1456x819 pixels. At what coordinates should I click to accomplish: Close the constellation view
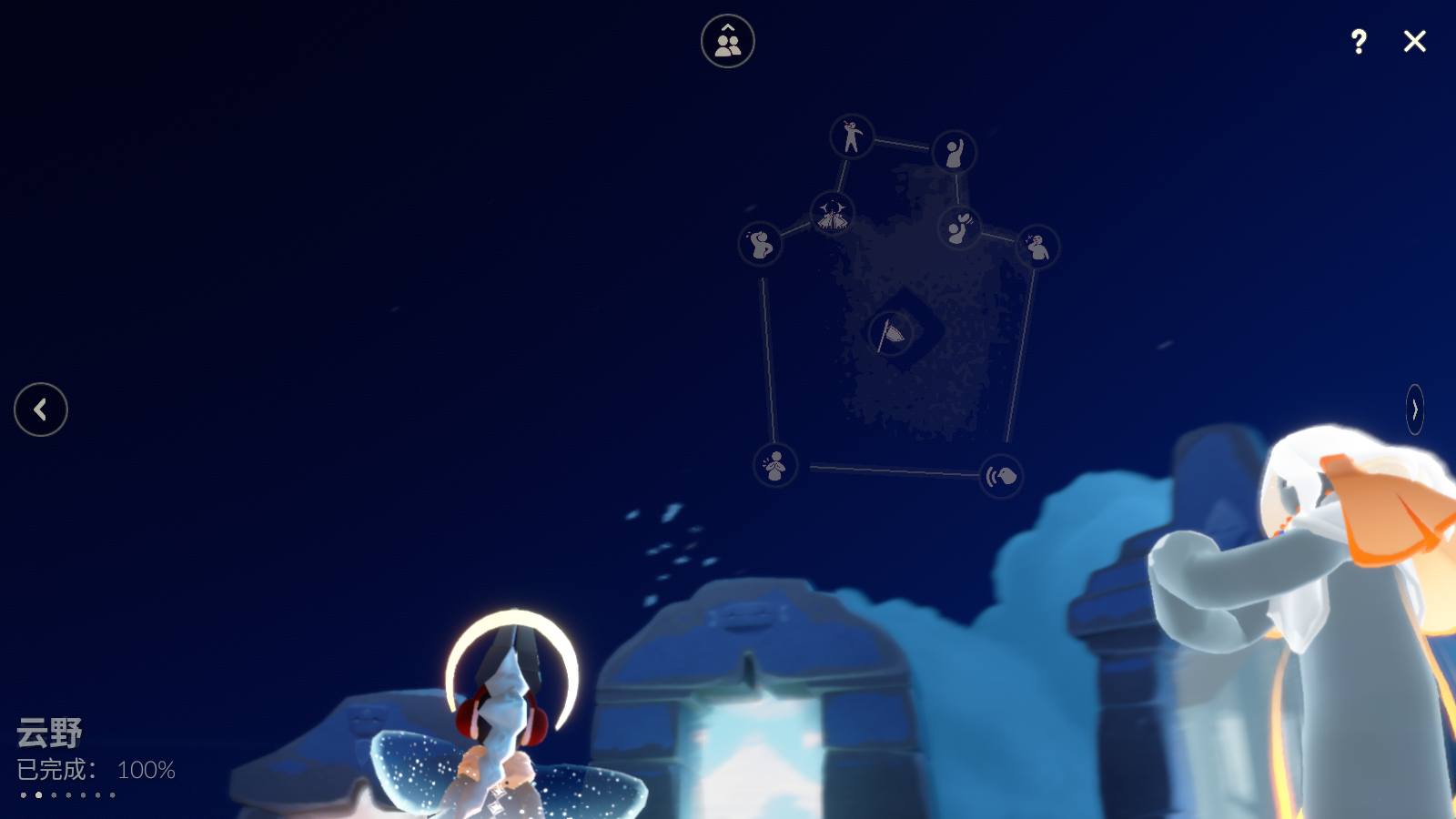click(x=1414, y=41)
